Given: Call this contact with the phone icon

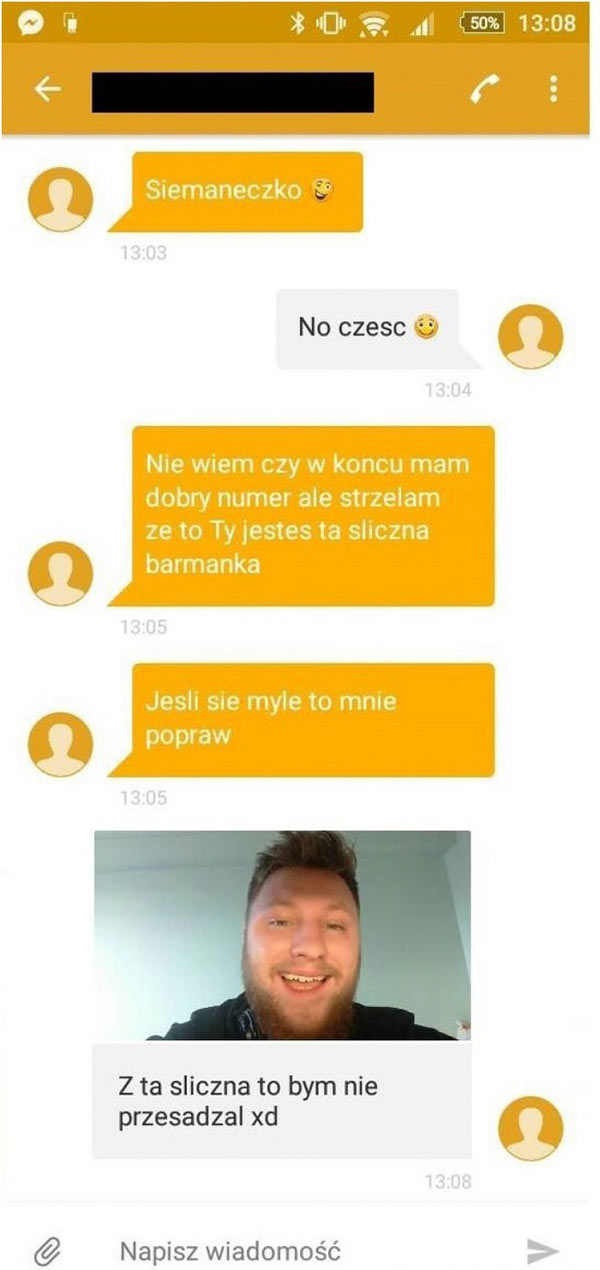Looking at the screenshot, I should point(486,90).
